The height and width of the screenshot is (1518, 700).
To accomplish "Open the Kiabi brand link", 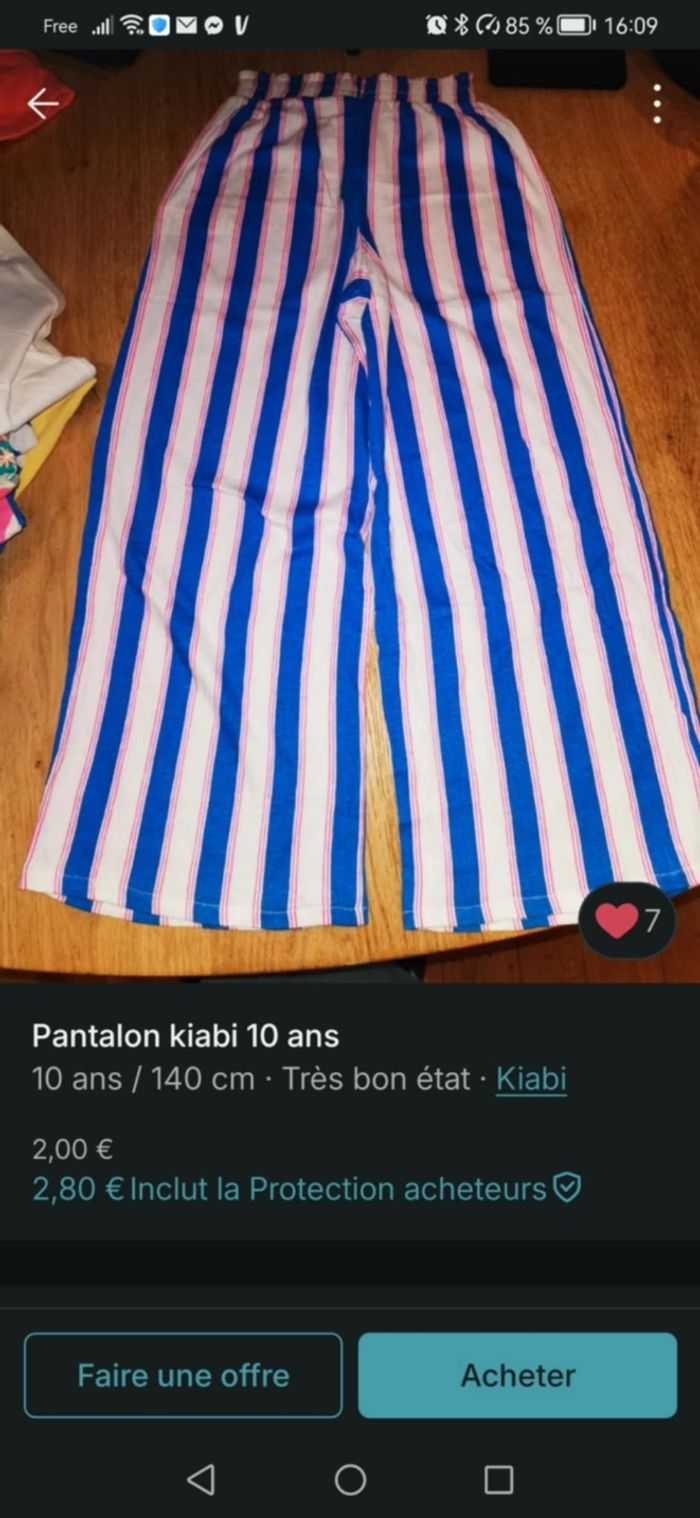I will click(531, 1080).
